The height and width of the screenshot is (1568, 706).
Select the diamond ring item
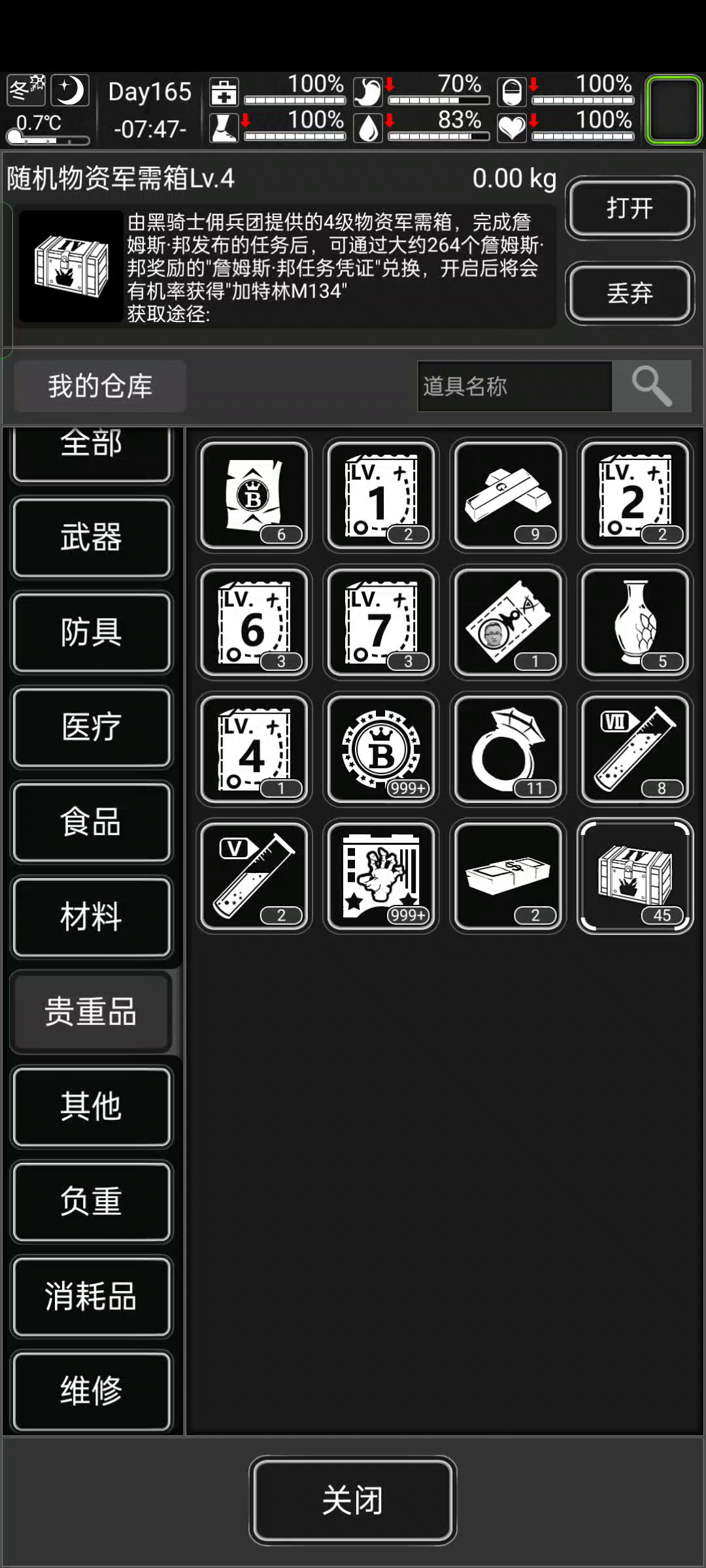click(x=508, y=749)
